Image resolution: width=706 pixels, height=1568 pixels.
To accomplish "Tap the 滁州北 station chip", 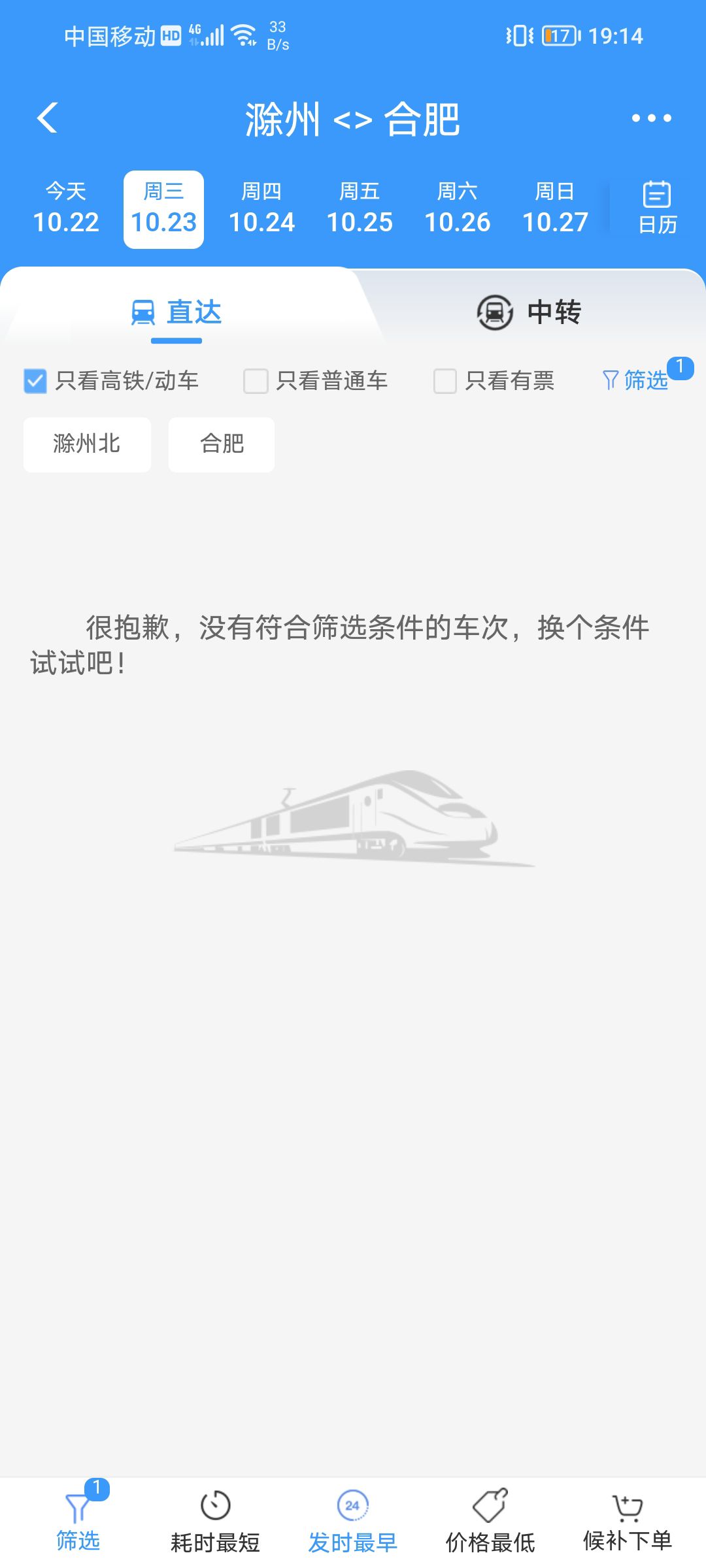I will coord(87,444).
